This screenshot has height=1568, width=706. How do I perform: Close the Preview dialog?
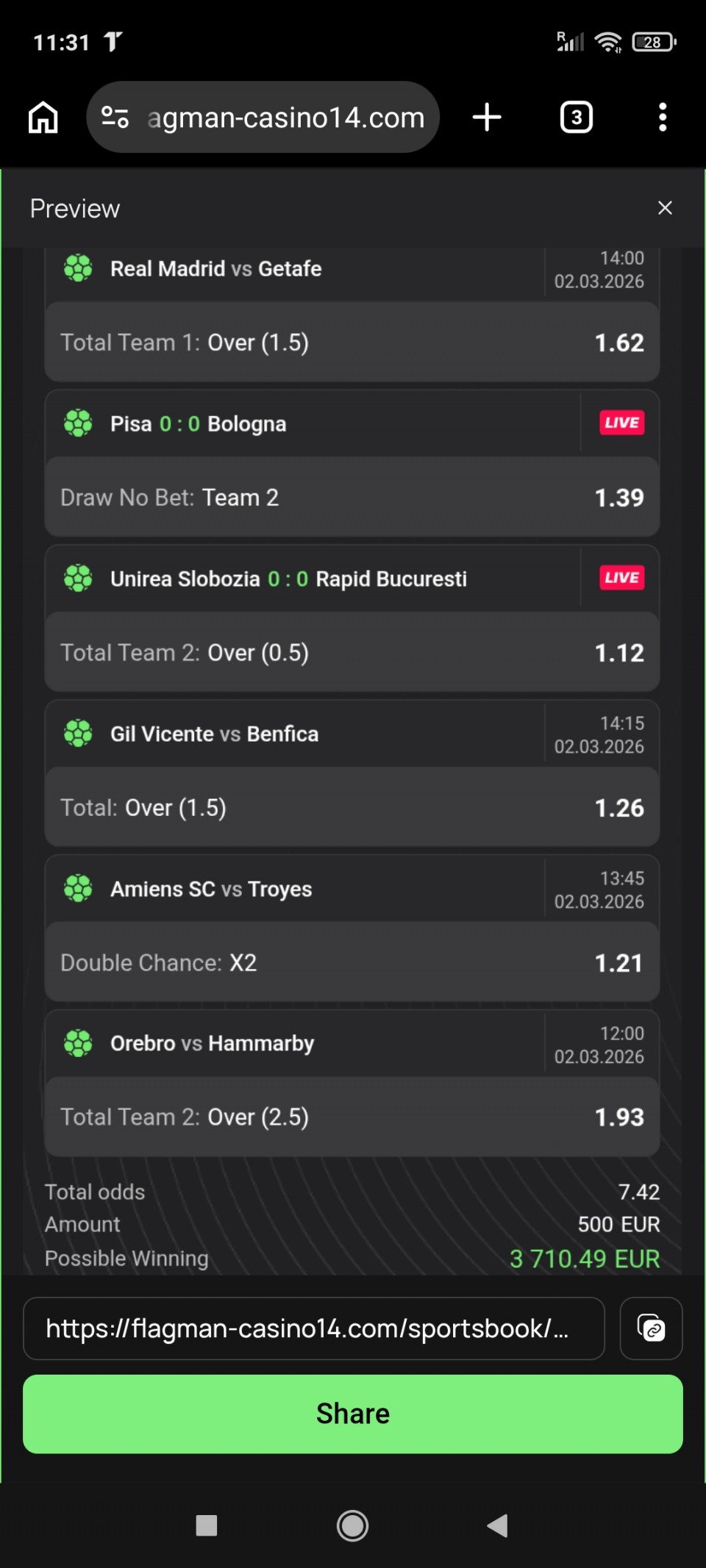pyautogui.click(x=665, y=208)
